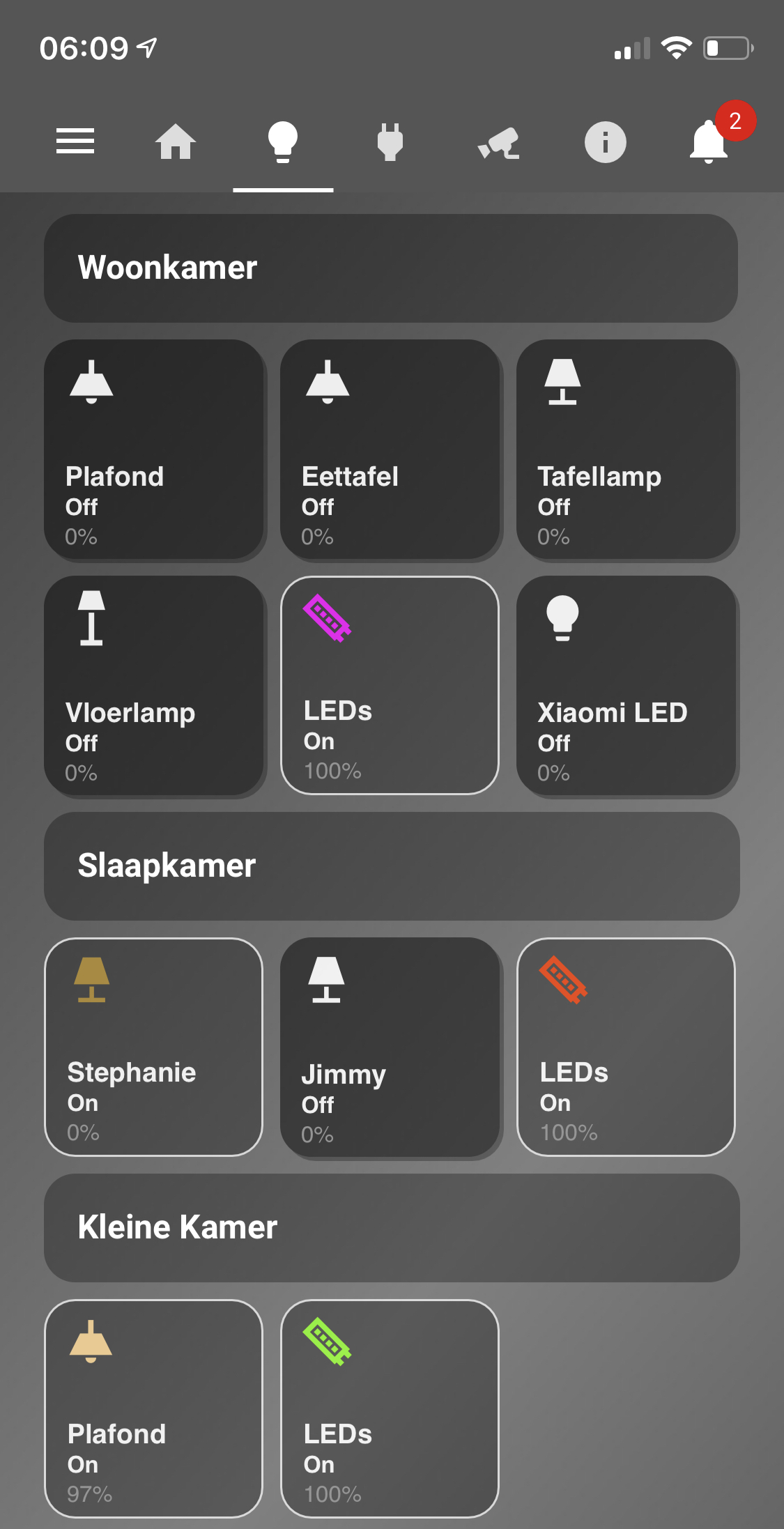The image size is (784, 1529).
Task: Toggle Woonkamer Plafond light
Action: pos(154,450)
